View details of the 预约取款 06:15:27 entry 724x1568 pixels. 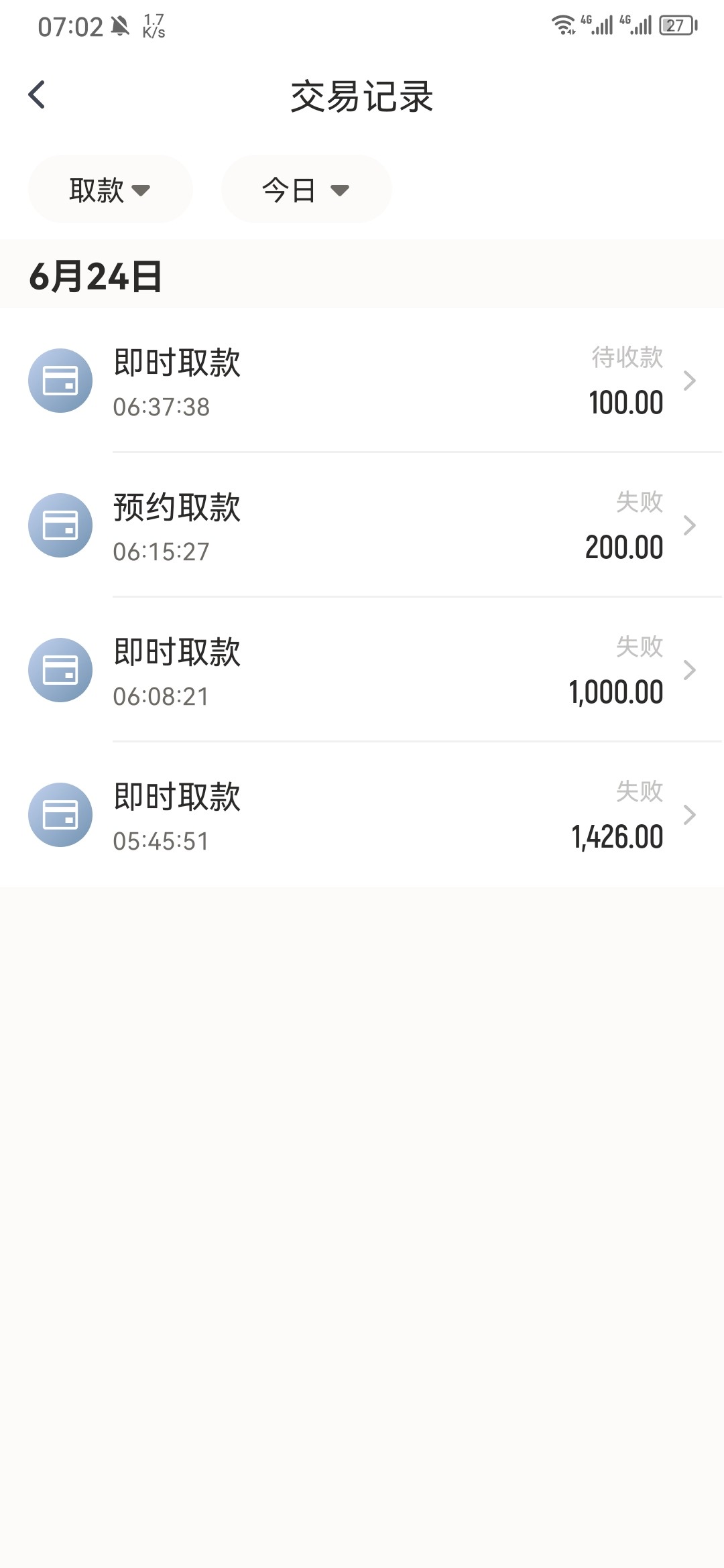pos(362,525)
